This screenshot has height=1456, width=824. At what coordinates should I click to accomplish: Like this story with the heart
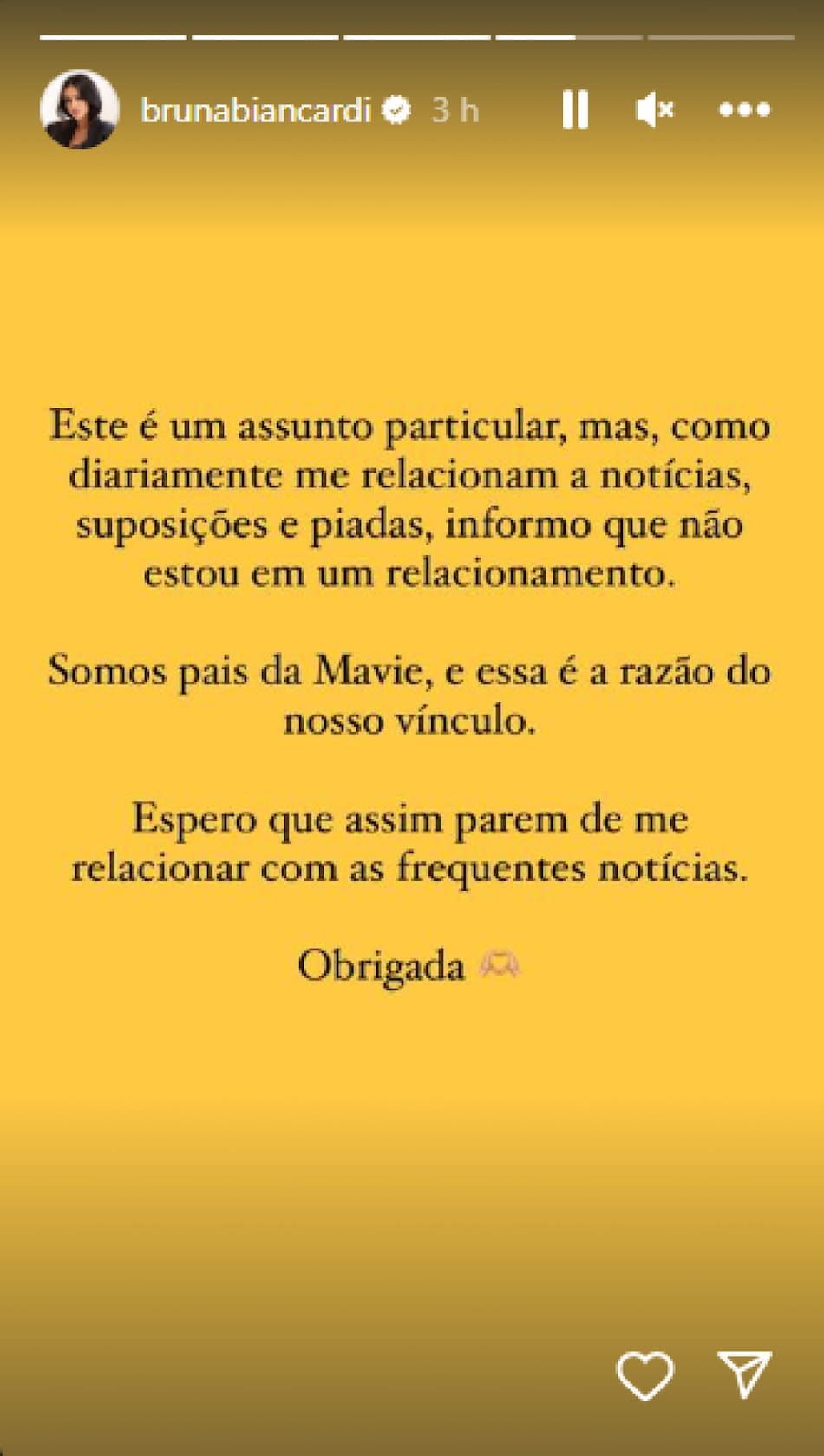[644, 1374]
